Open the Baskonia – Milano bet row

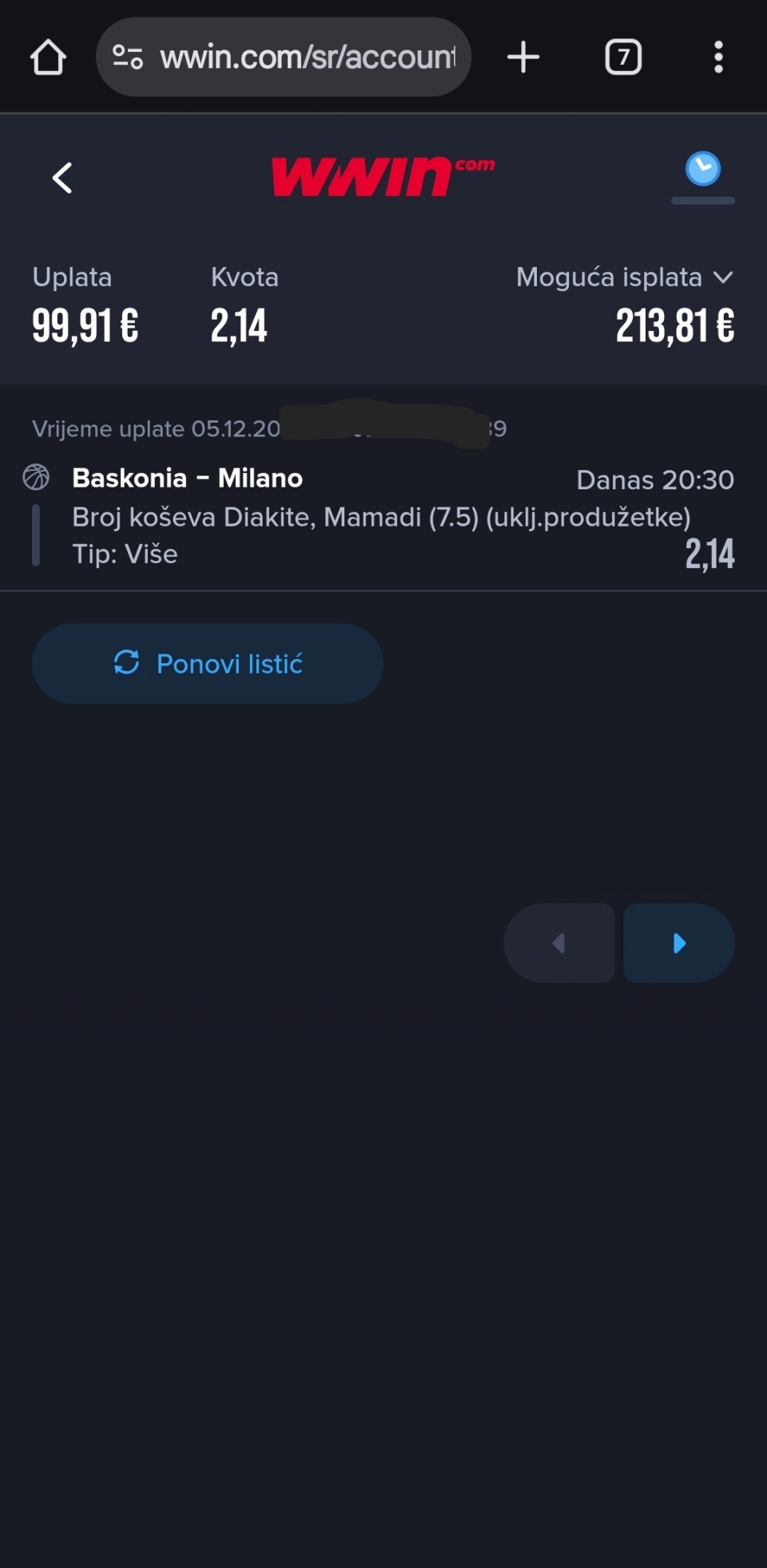click(x=383, y=515)
